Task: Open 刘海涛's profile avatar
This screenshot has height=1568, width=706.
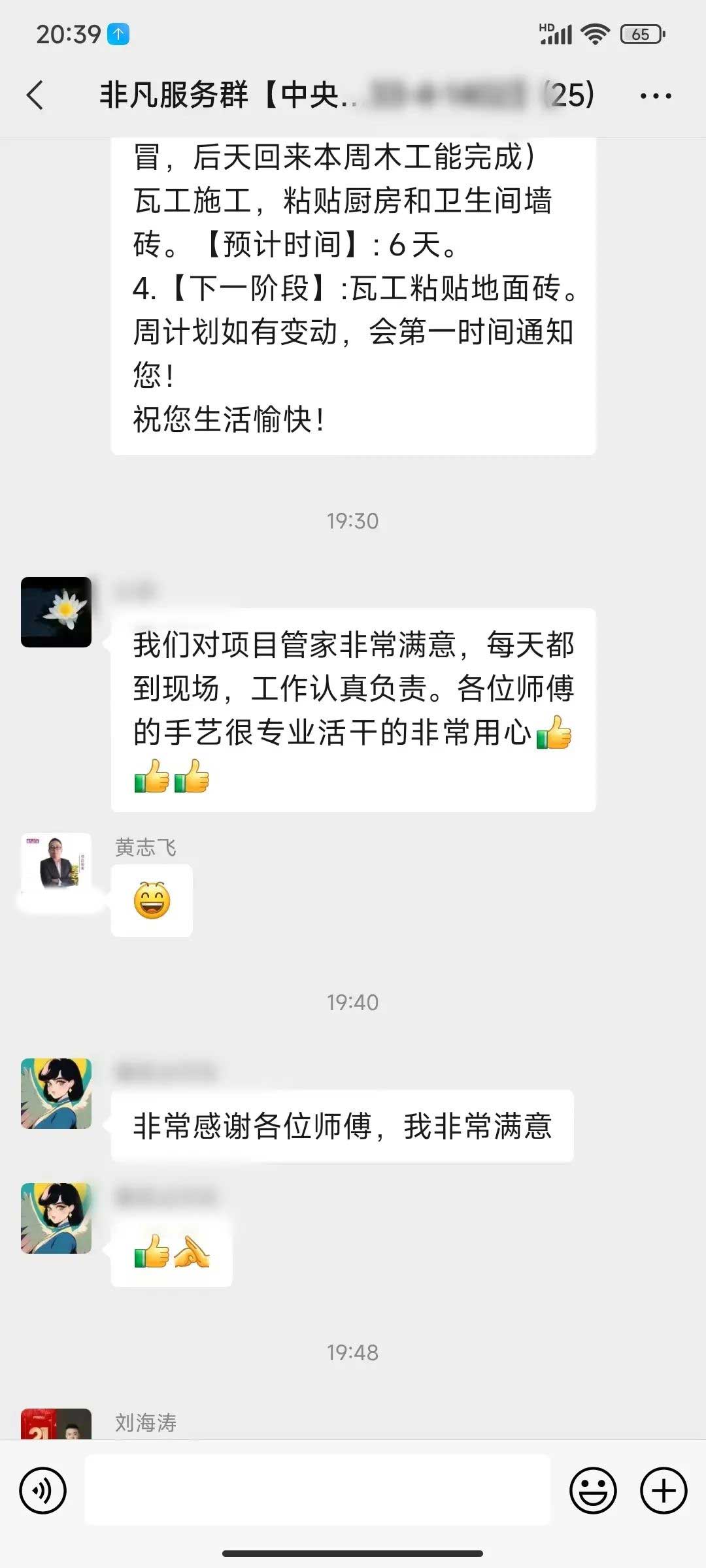Action: coord(56,1424)
